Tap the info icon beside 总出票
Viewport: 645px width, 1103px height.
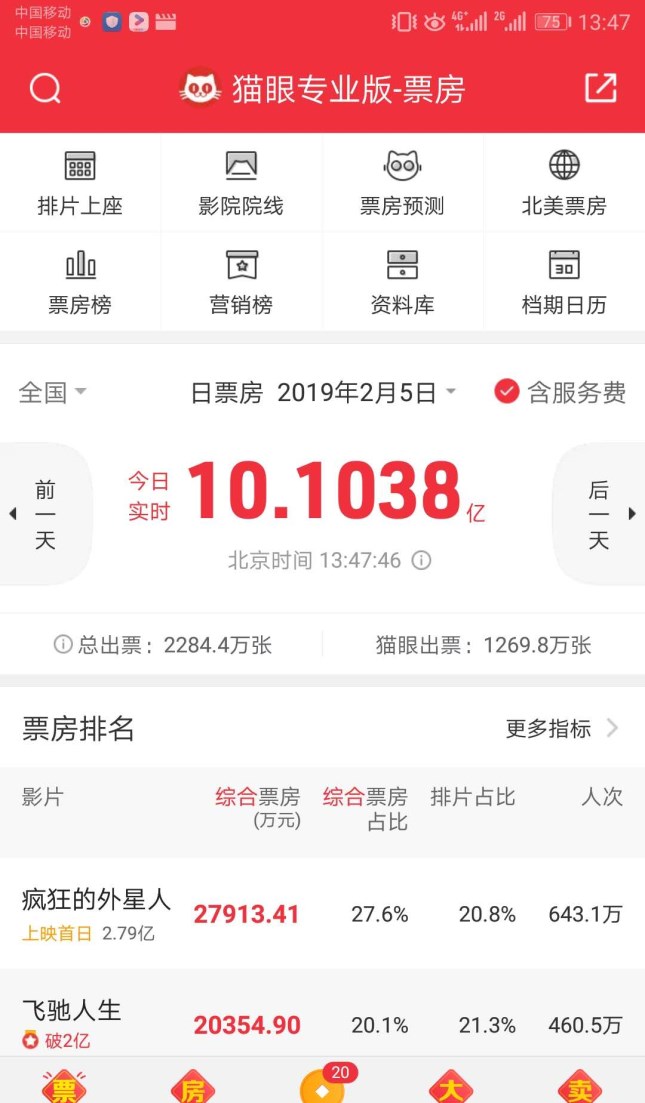(64, 645)
